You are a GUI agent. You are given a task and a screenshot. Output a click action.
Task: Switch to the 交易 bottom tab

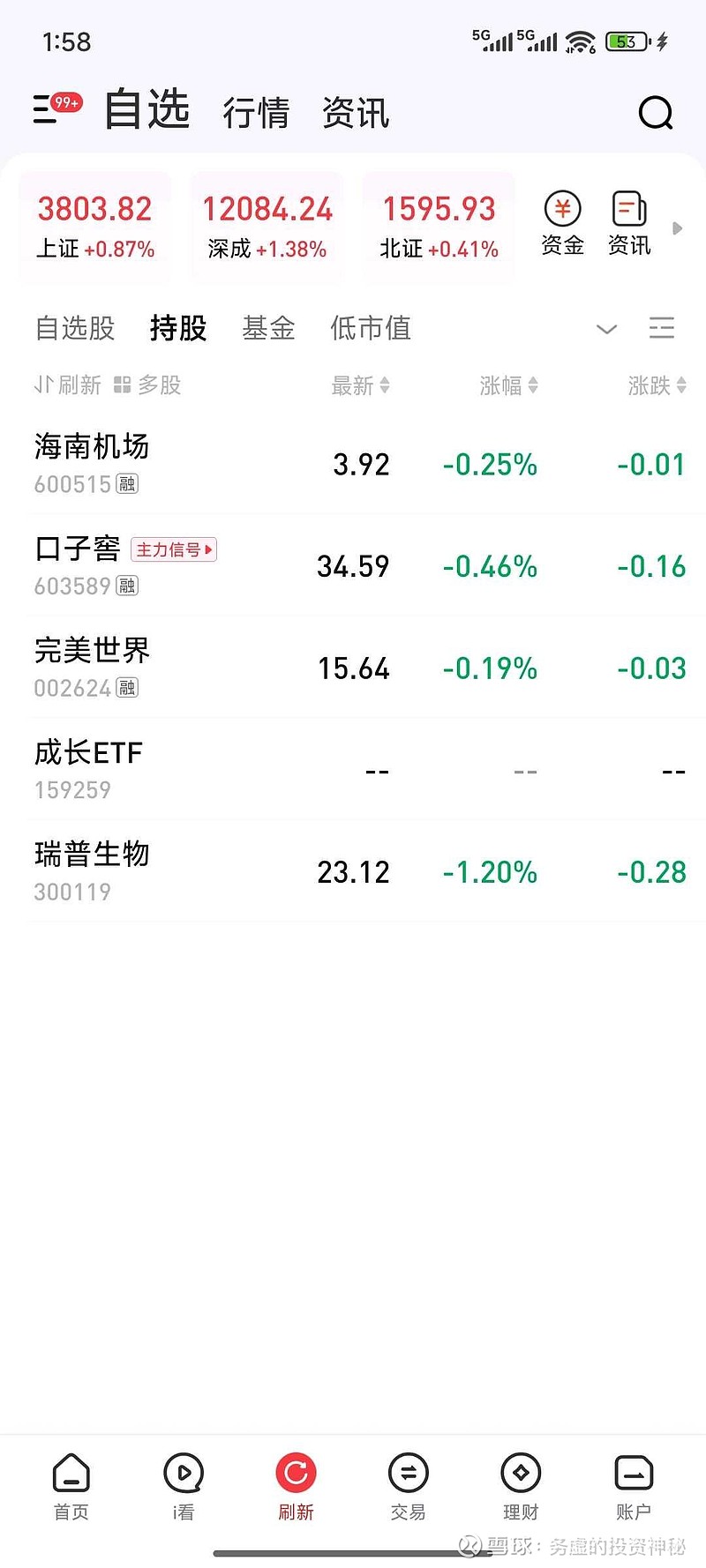408,1487
